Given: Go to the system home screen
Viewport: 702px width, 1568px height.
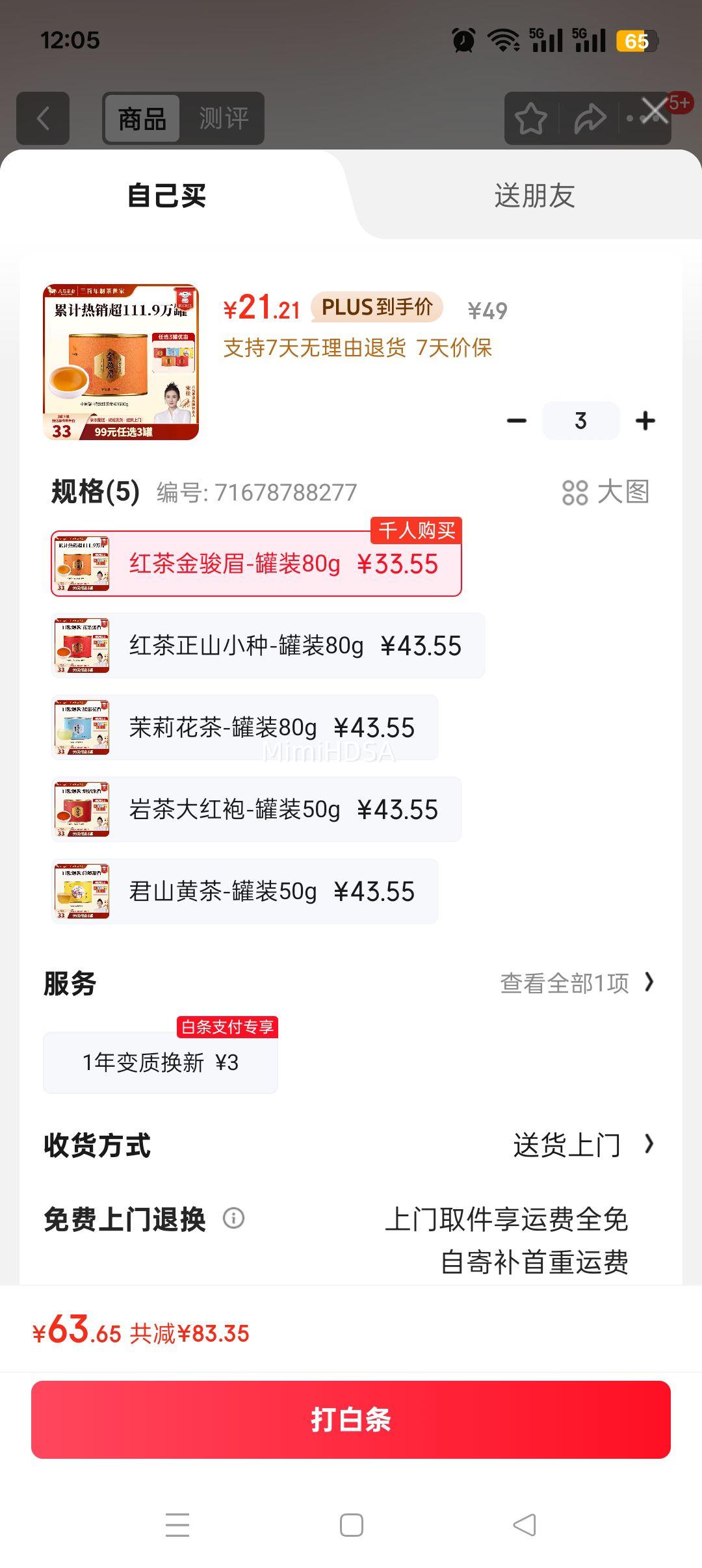Looking at the screenshot, I should 351,1525.
